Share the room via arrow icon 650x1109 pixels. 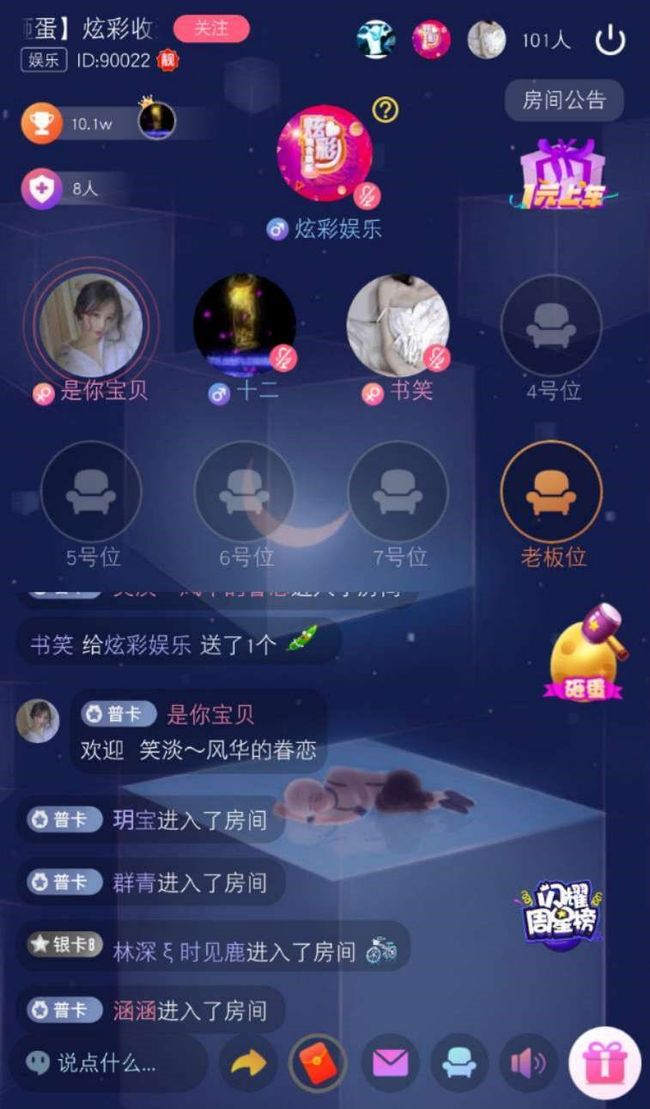pyautogui.click(x=249, y=1062)
